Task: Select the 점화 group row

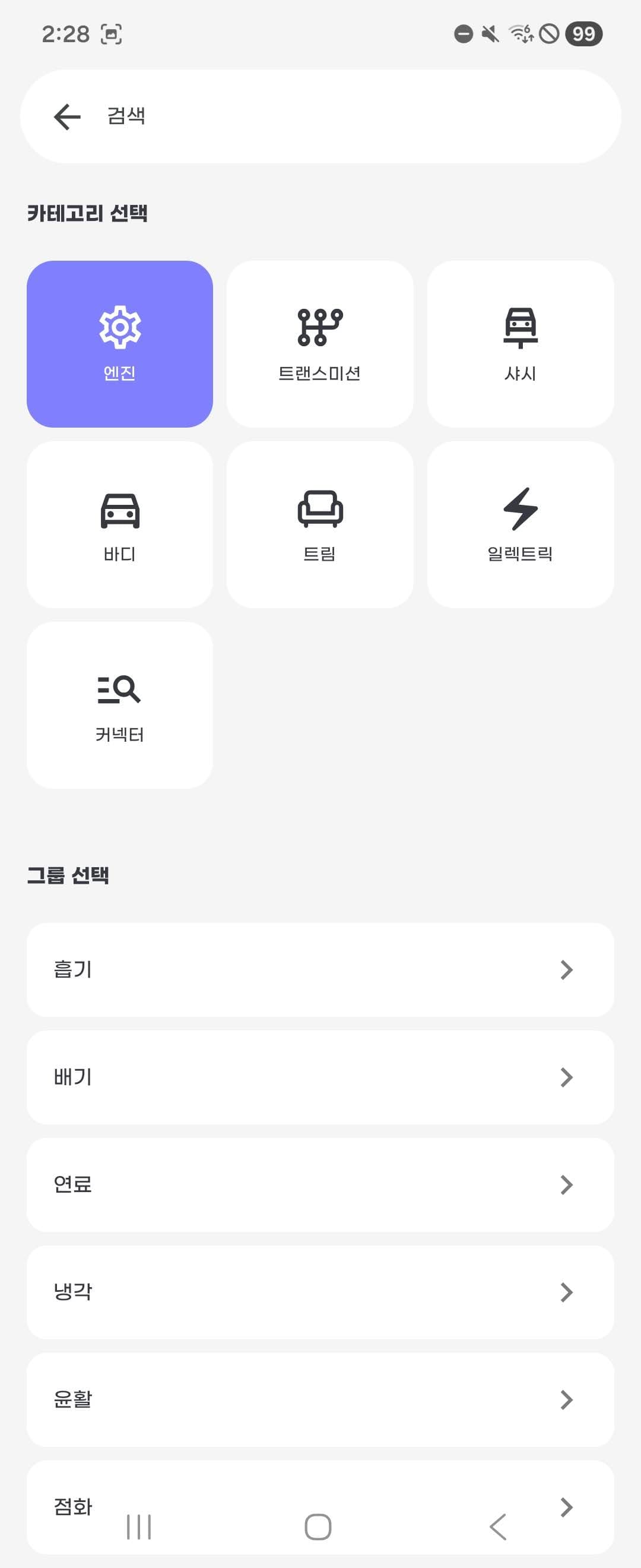Action: [x=320, y=1503]
